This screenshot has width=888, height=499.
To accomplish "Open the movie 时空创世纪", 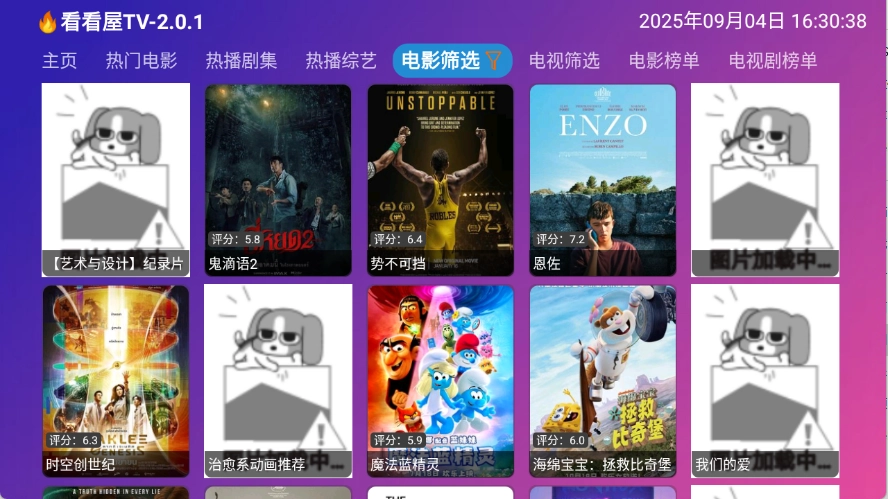I will [116, 381].
